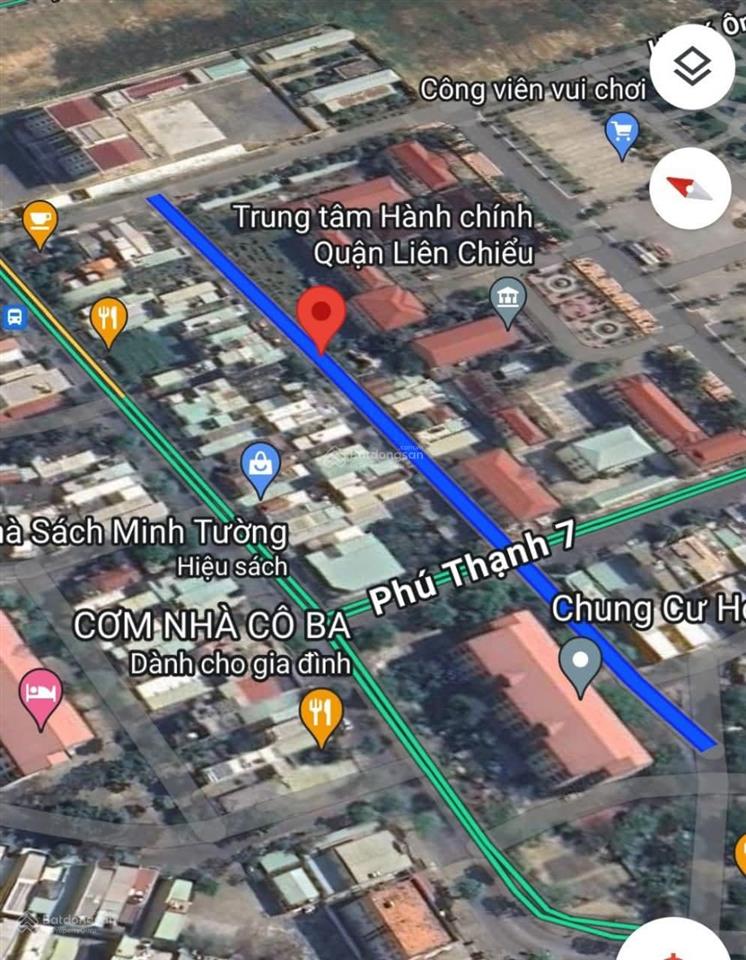
Task: Open the pink hotel marker
Action: coord(41,694)
